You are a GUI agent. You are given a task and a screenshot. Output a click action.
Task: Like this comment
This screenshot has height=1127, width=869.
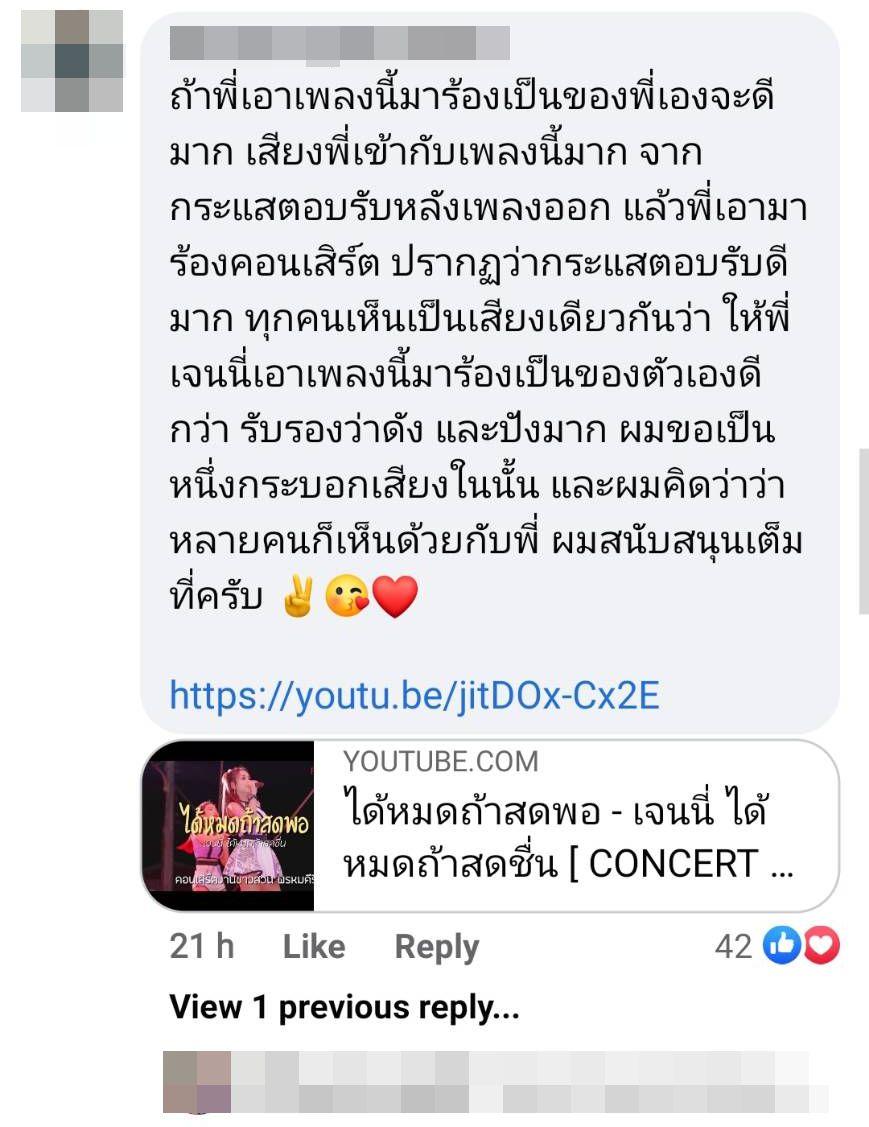click(x=314, y=947)
